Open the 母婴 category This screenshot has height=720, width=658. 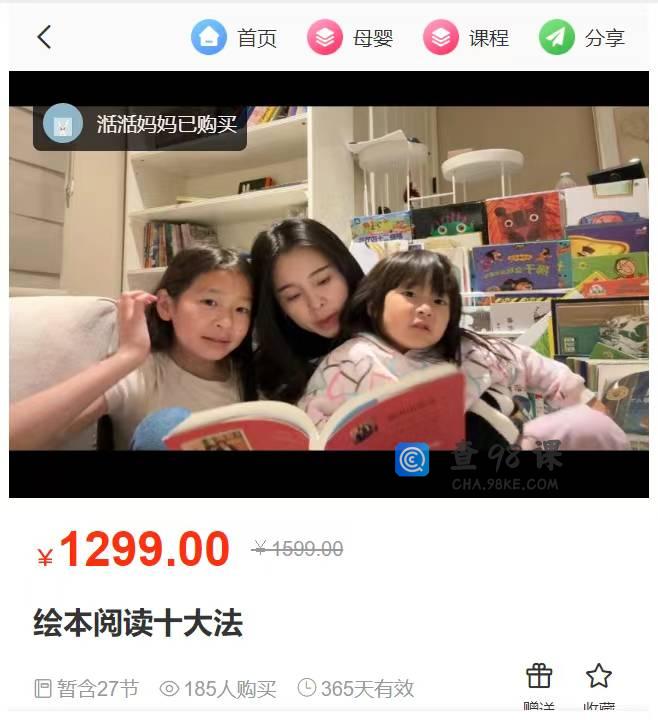(350, 38)
